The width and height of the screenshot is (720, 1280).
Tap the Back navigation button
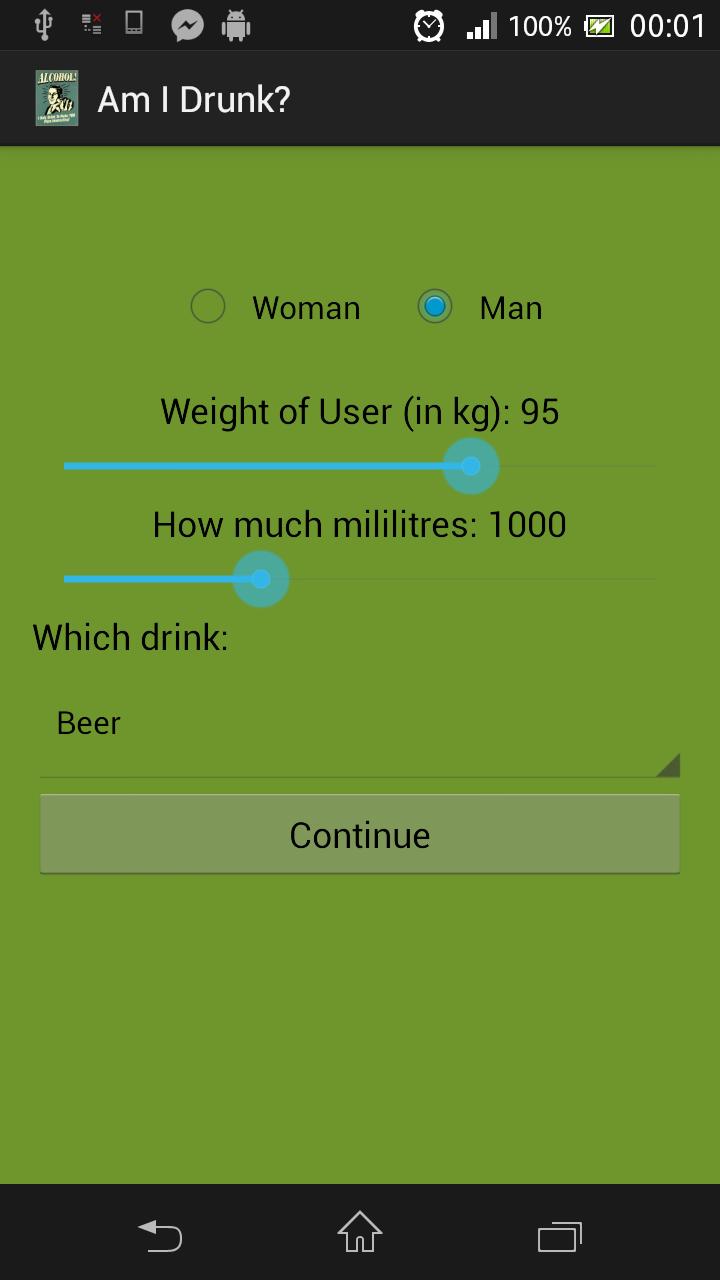160,1236
